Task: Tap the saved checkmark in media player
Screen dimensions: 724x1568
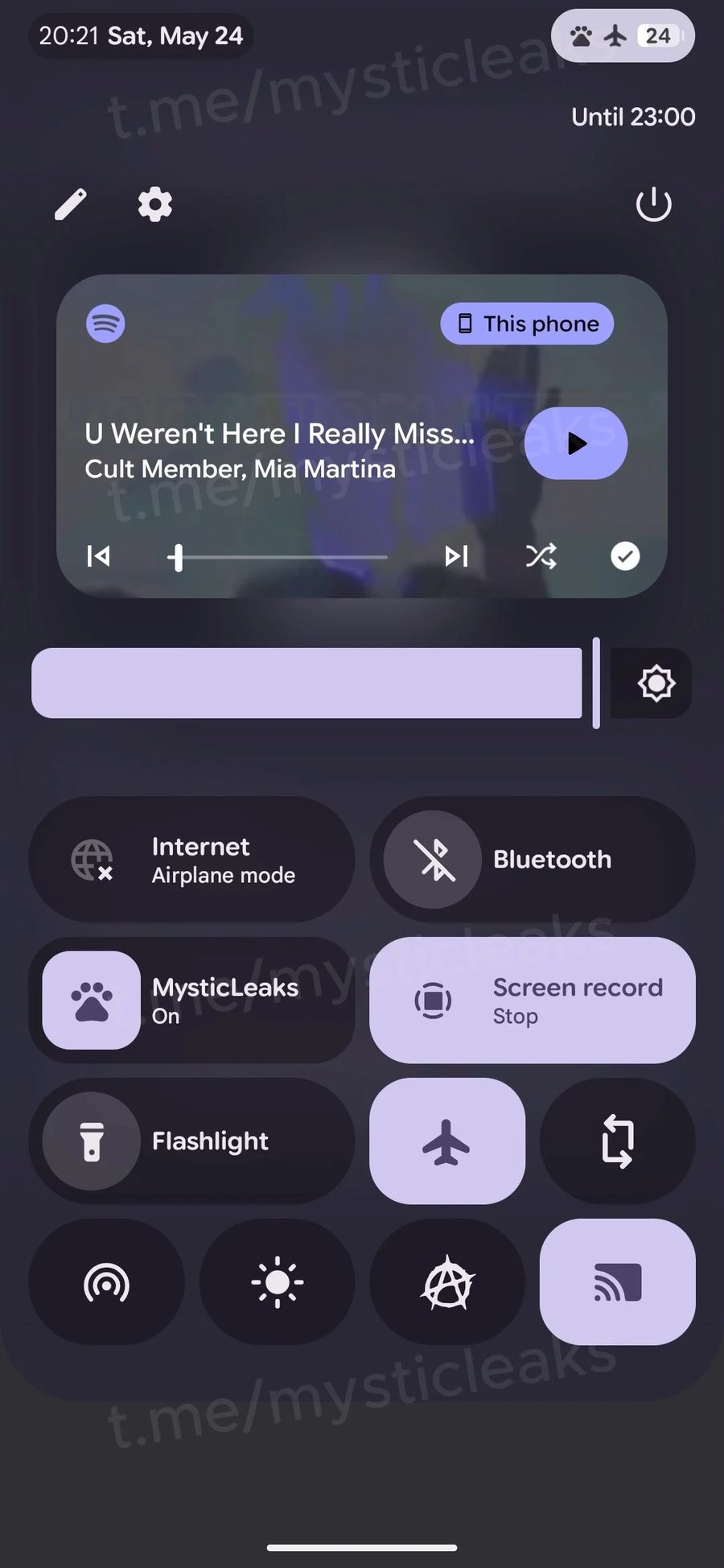Action: [x=625, y=555]
